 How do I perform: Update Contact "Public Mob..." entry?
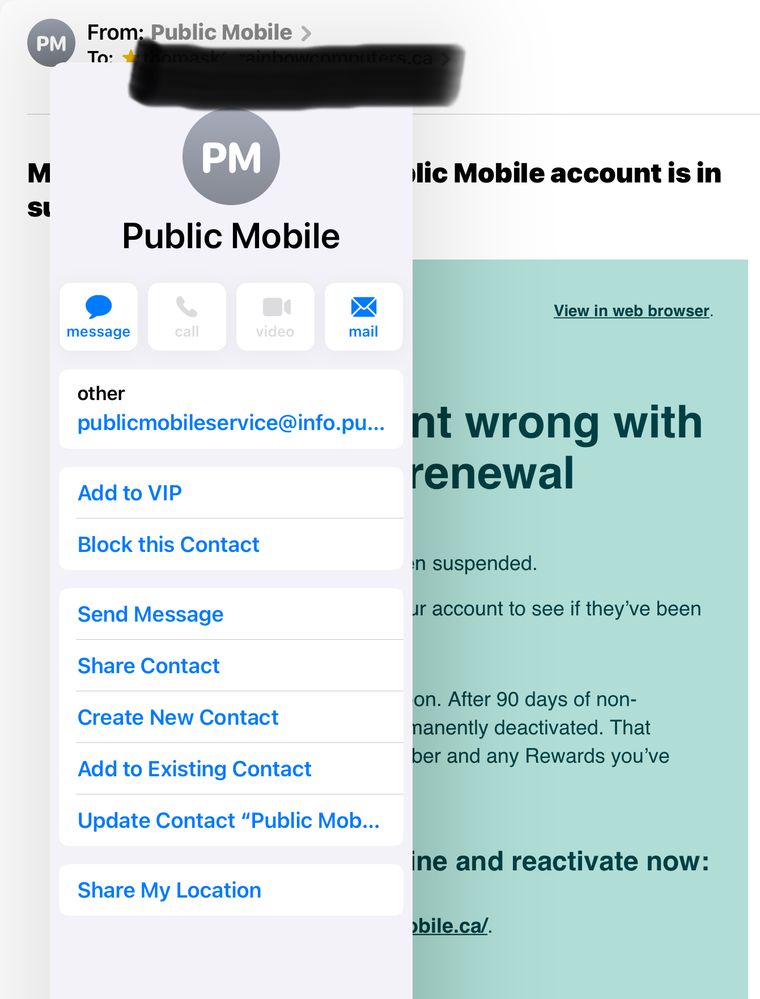pyautogui.click(x=228, y=821)
